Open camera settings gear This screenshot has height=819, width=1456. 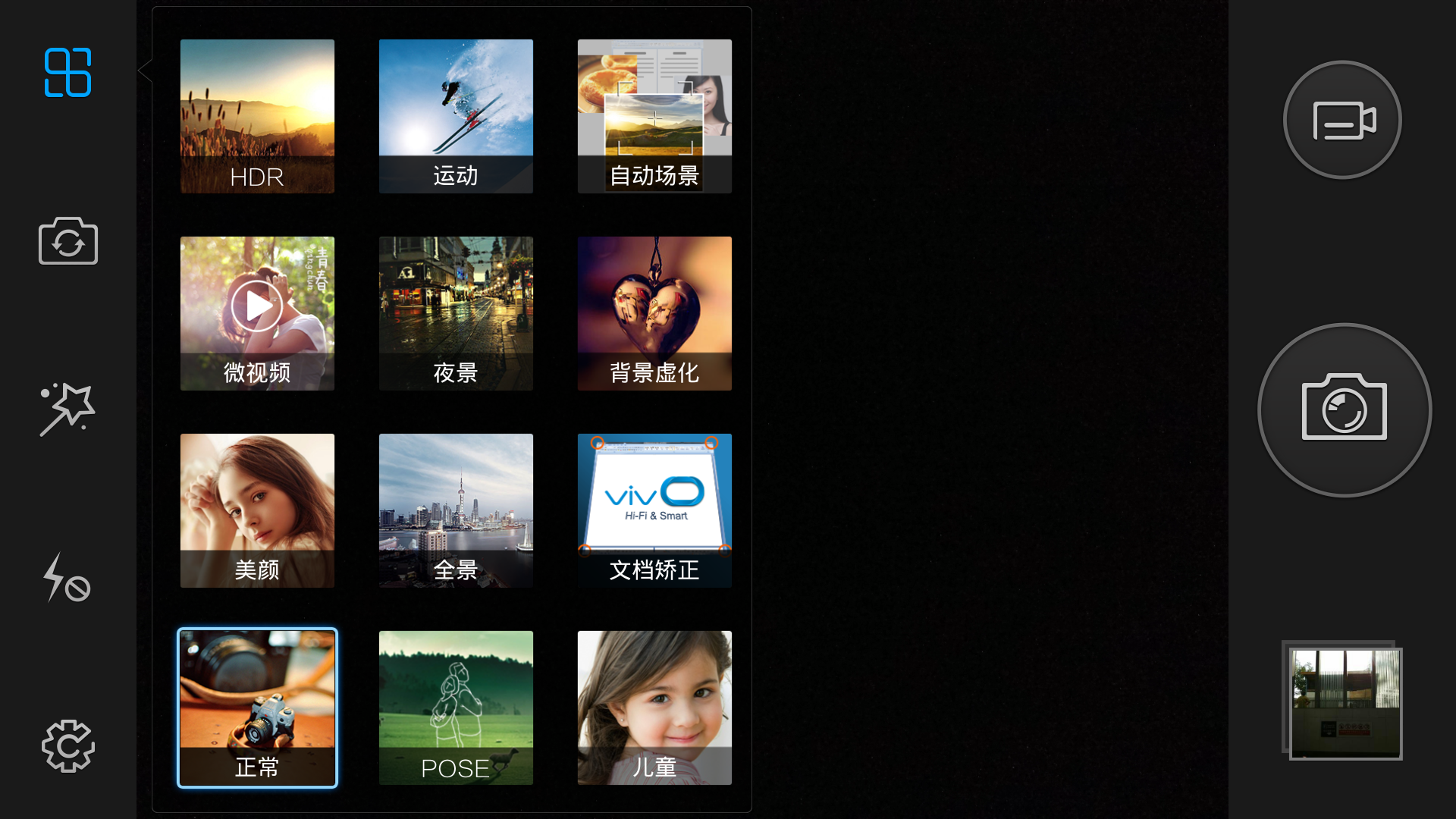tap(67, 746)
